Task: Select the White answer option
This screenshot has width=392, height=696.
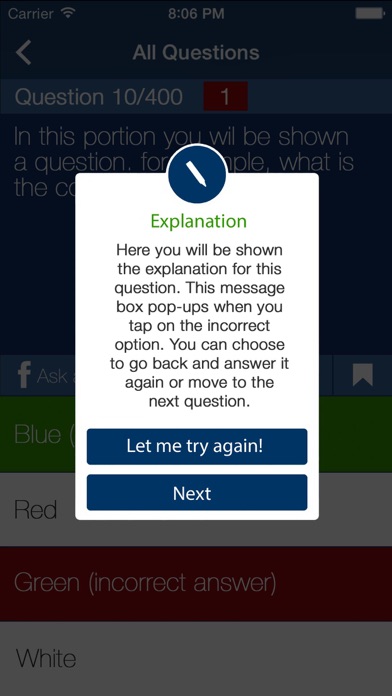Action: (x=196, y=658)
